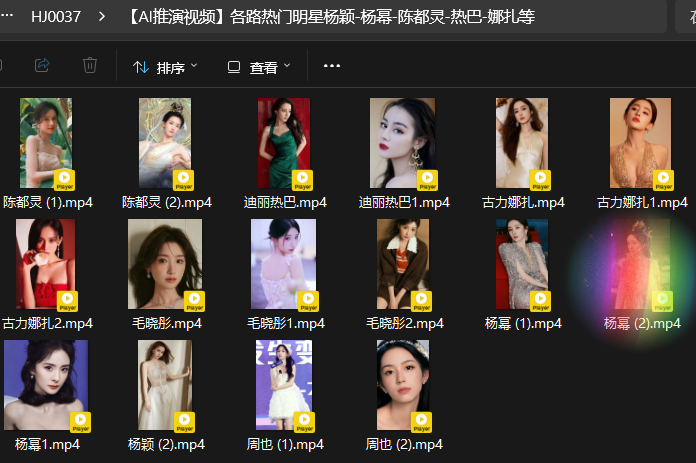Image resolution: width=696 pixels, height=463 pixels.
Task: Open video 杨幂1.mp4
Action: pos(46,385)
